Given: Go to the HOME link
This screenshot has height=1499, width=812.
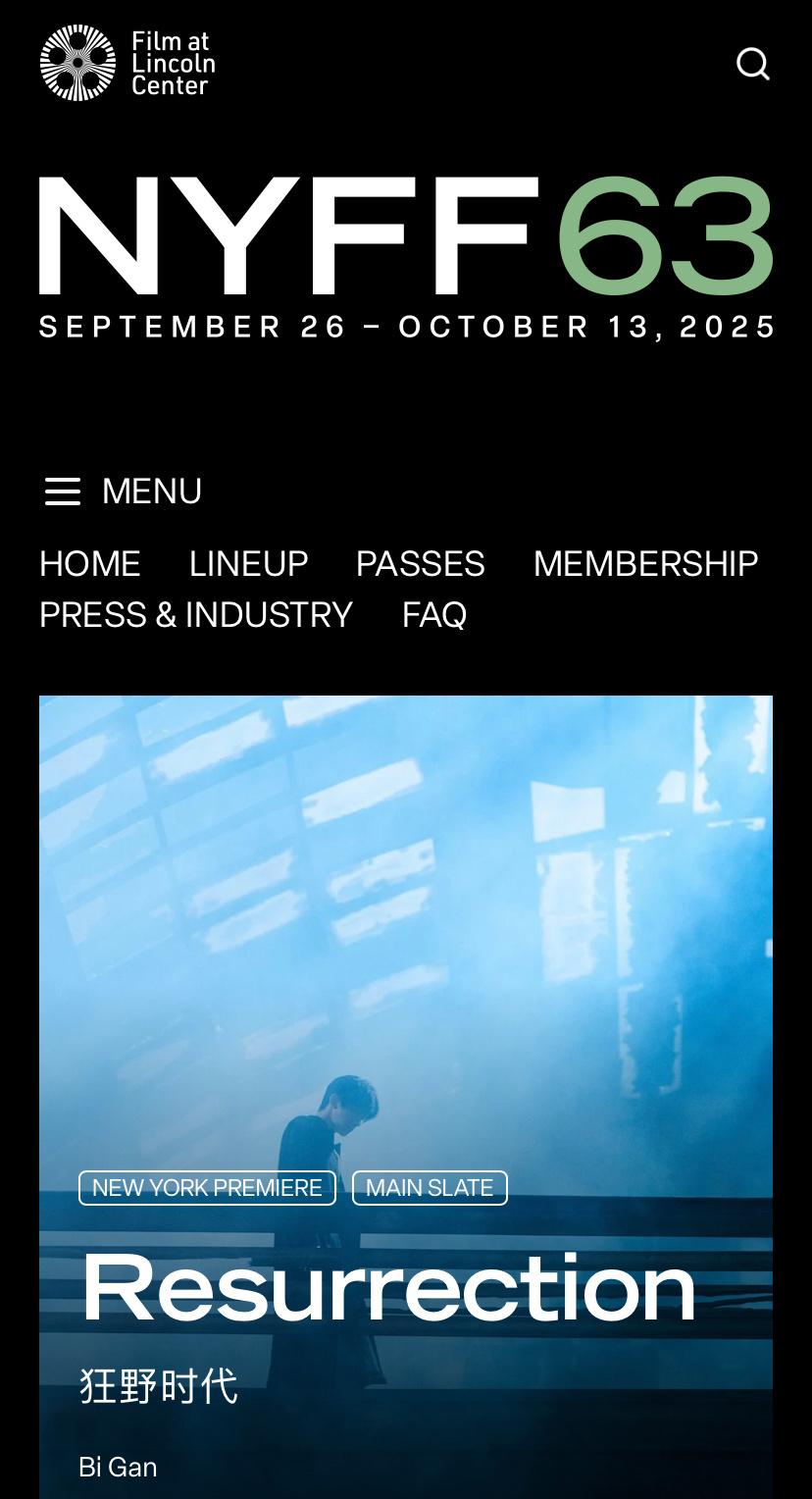Looking at the screenshot, I should pyautogui.click(x=90, y=563).
